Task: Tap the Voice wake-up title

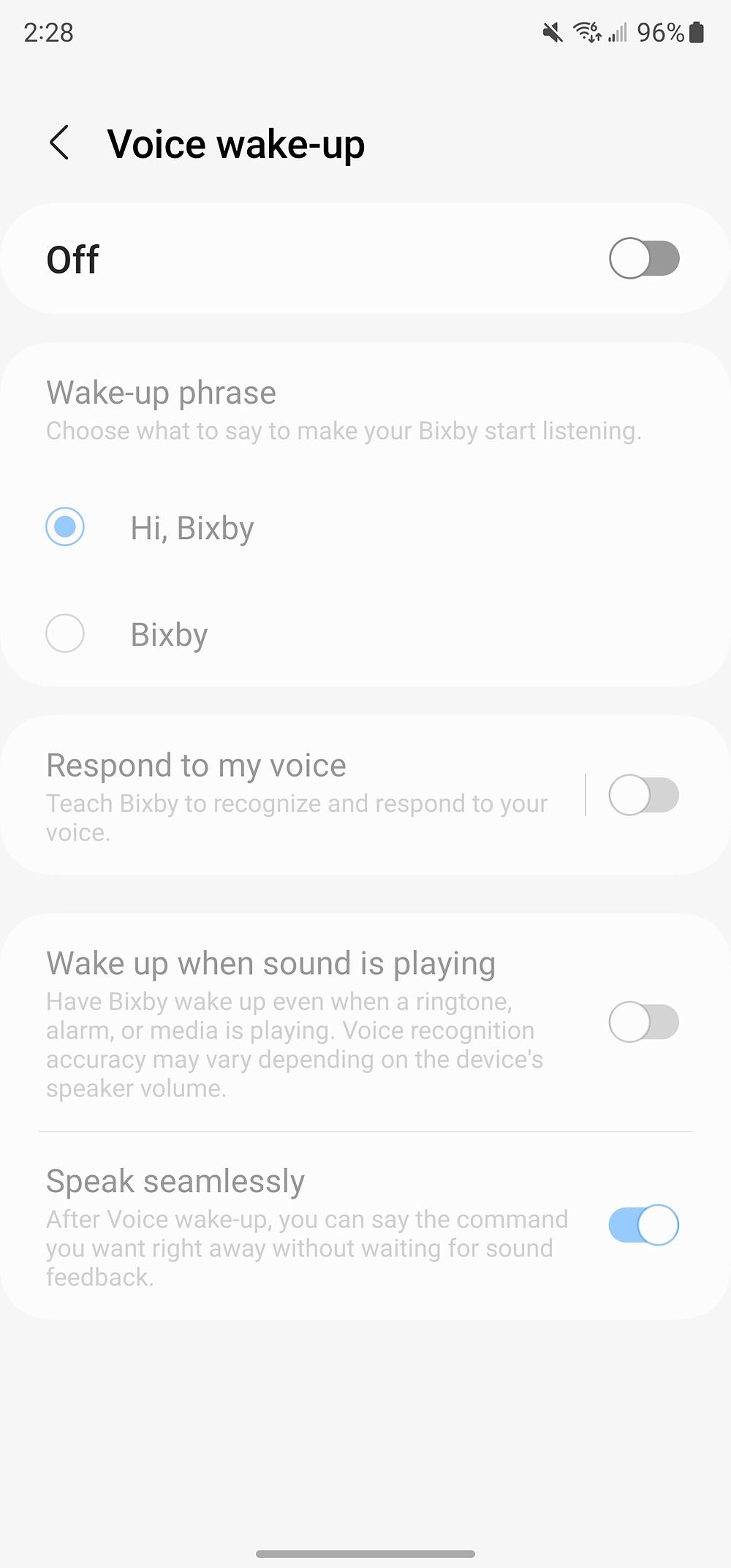Action: click(236, 143)
